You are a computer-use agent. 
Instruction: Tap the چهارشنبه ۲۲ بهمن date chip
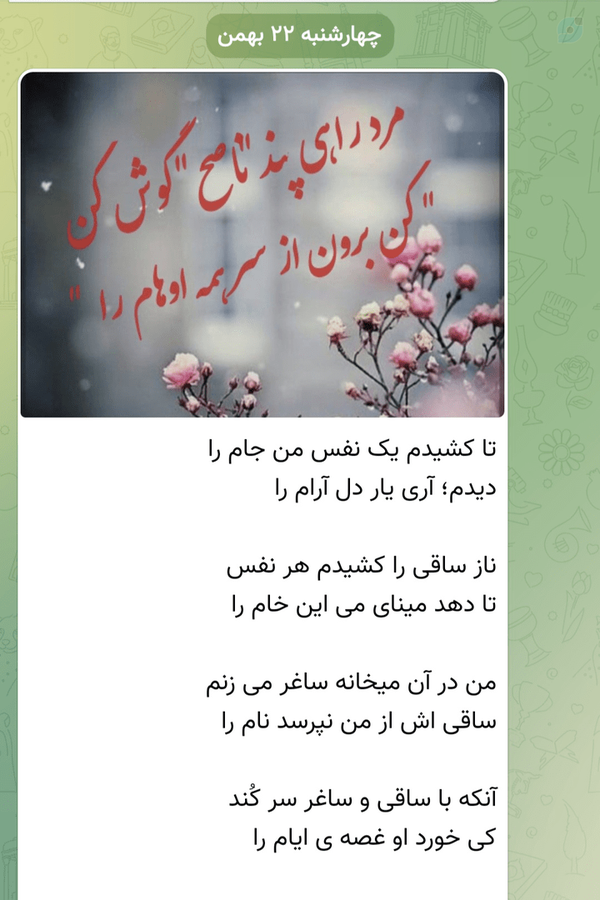300,36
